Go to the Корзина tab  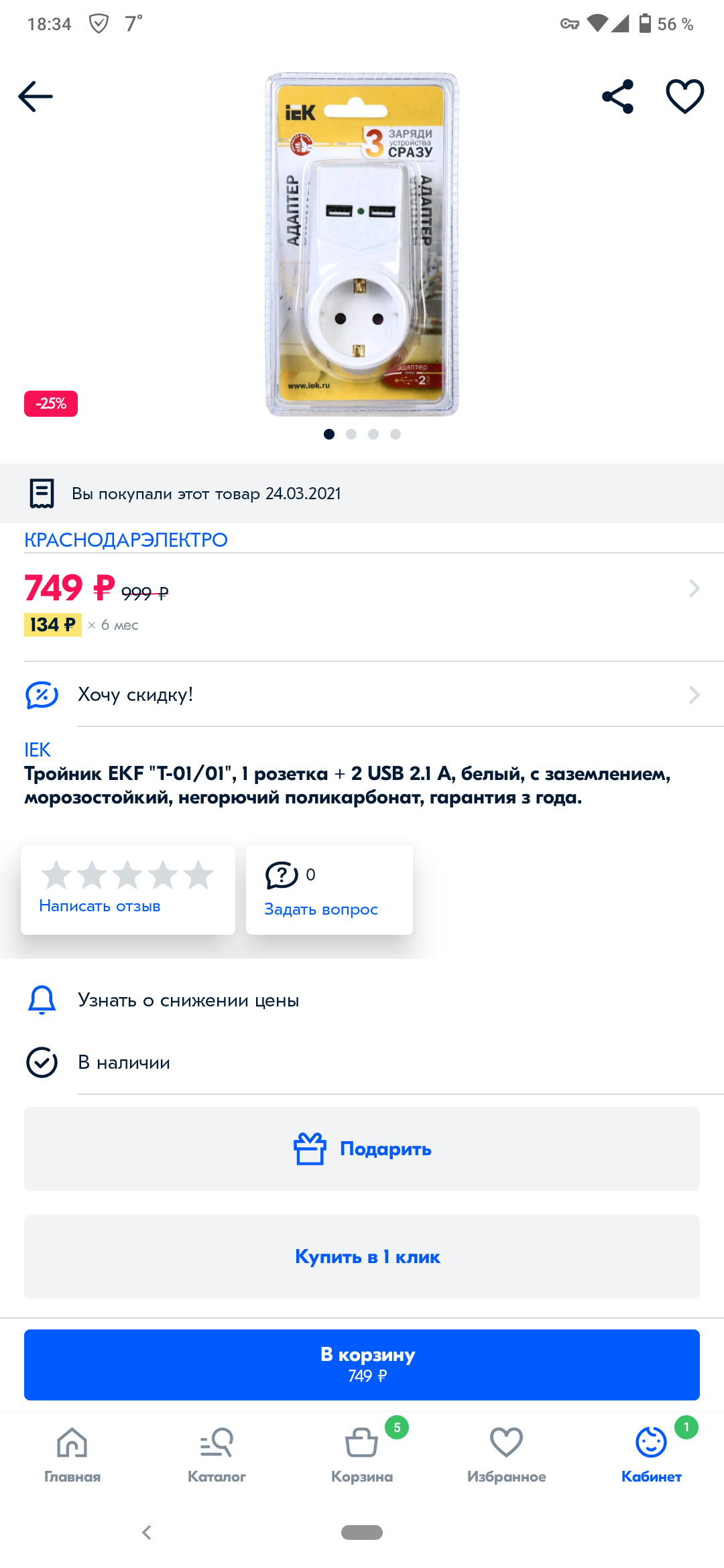362,1454
